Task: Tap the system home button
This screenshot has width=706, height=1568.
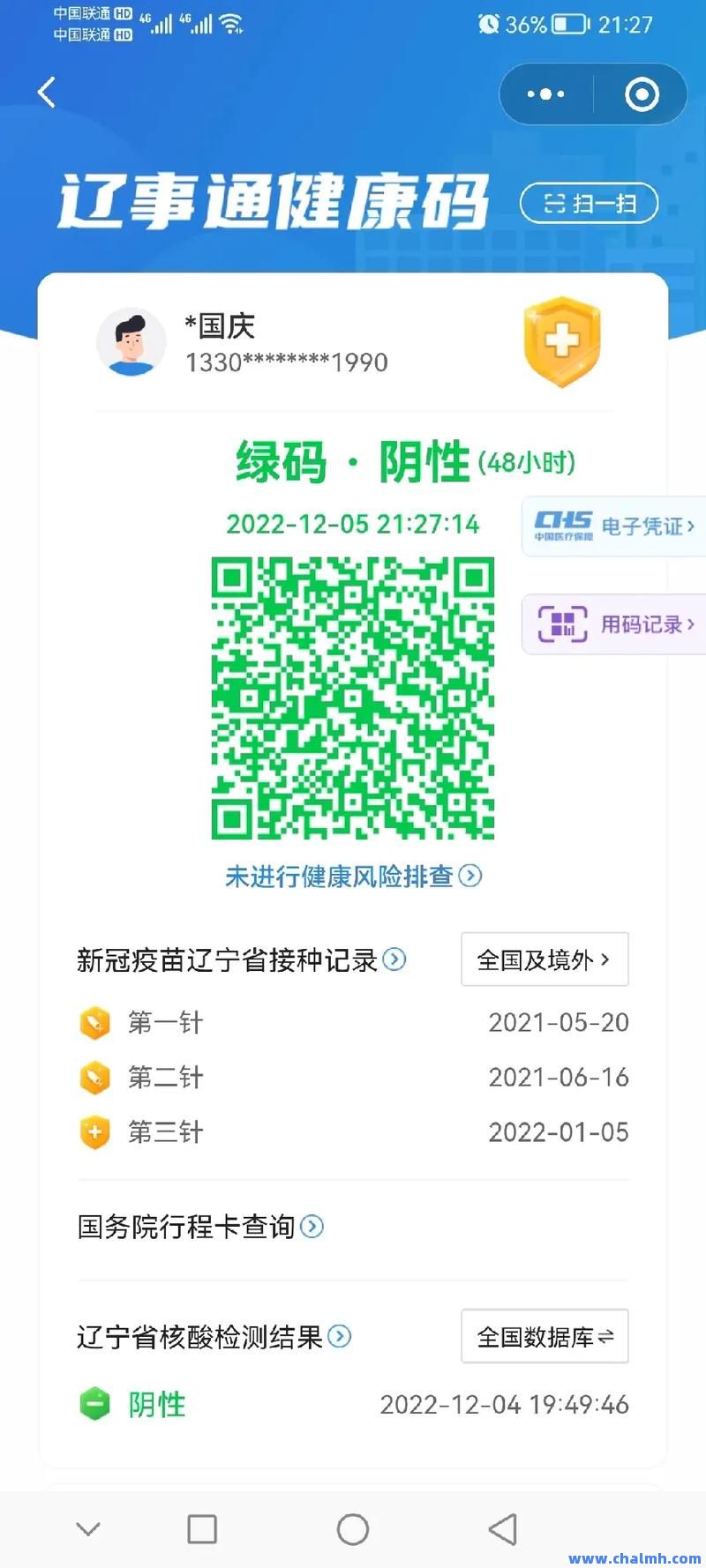Action: coord(353,1529)
